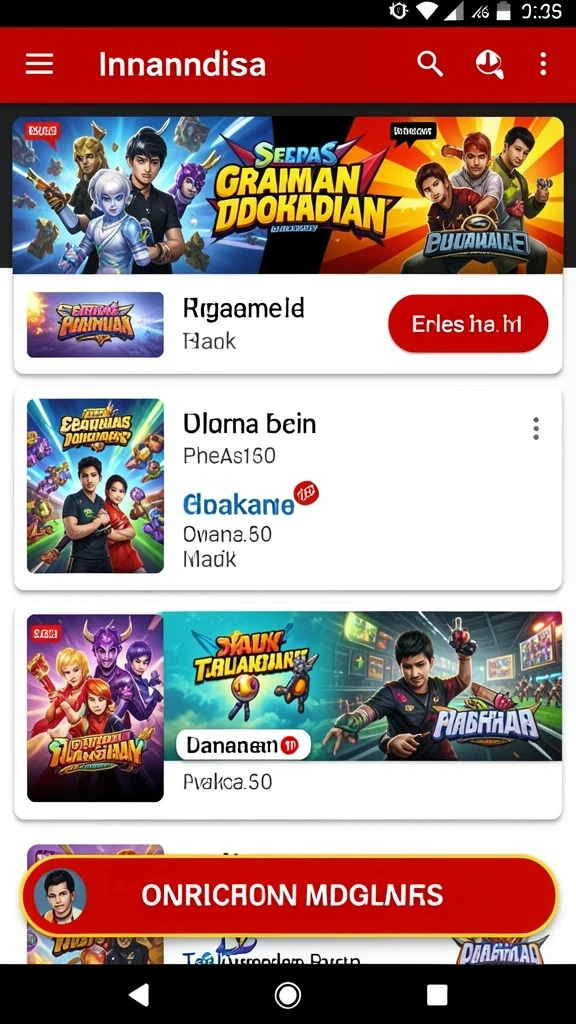Screen dimensions: 576x1024
Task: Go to the system home screen
Action: tap(288, 995)
